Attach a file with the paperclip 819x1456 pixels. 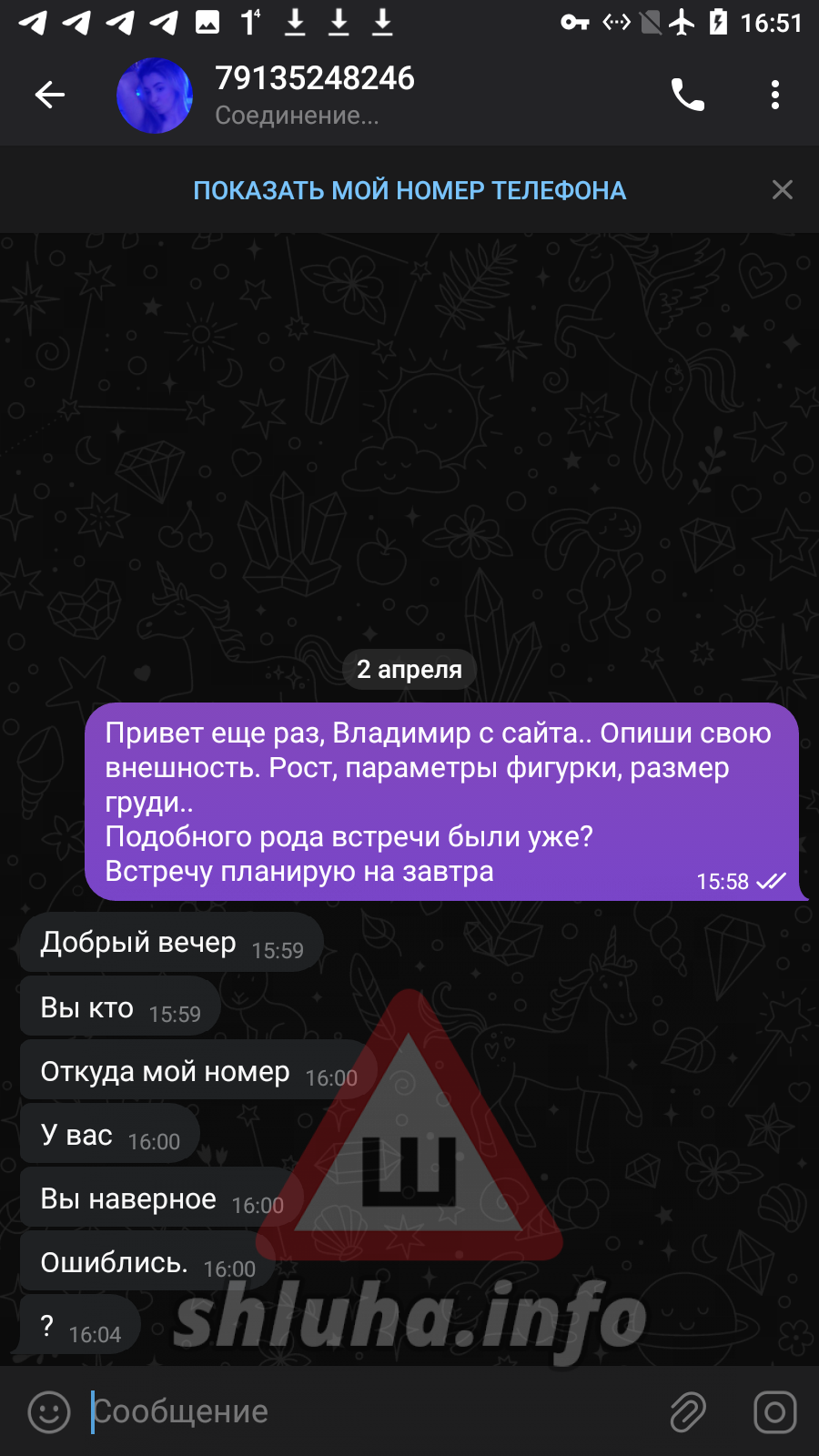coord(689,1412)
